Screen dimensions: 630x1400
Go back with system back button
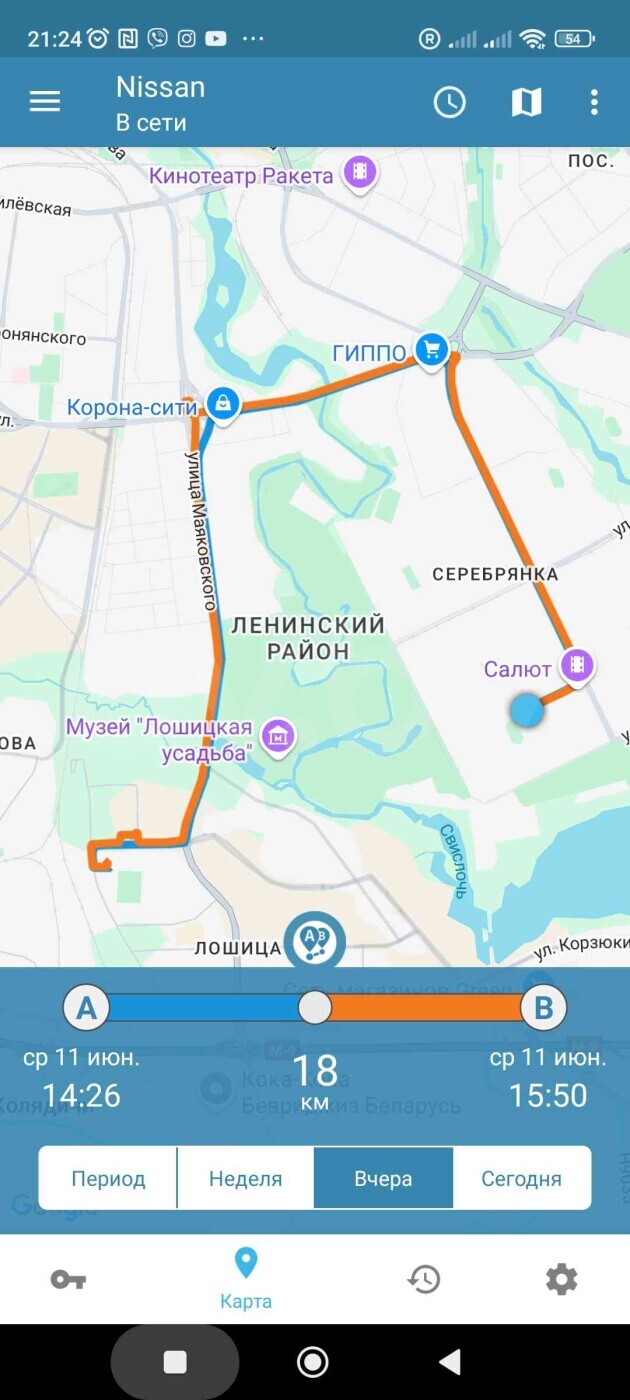pos(450,1361)
